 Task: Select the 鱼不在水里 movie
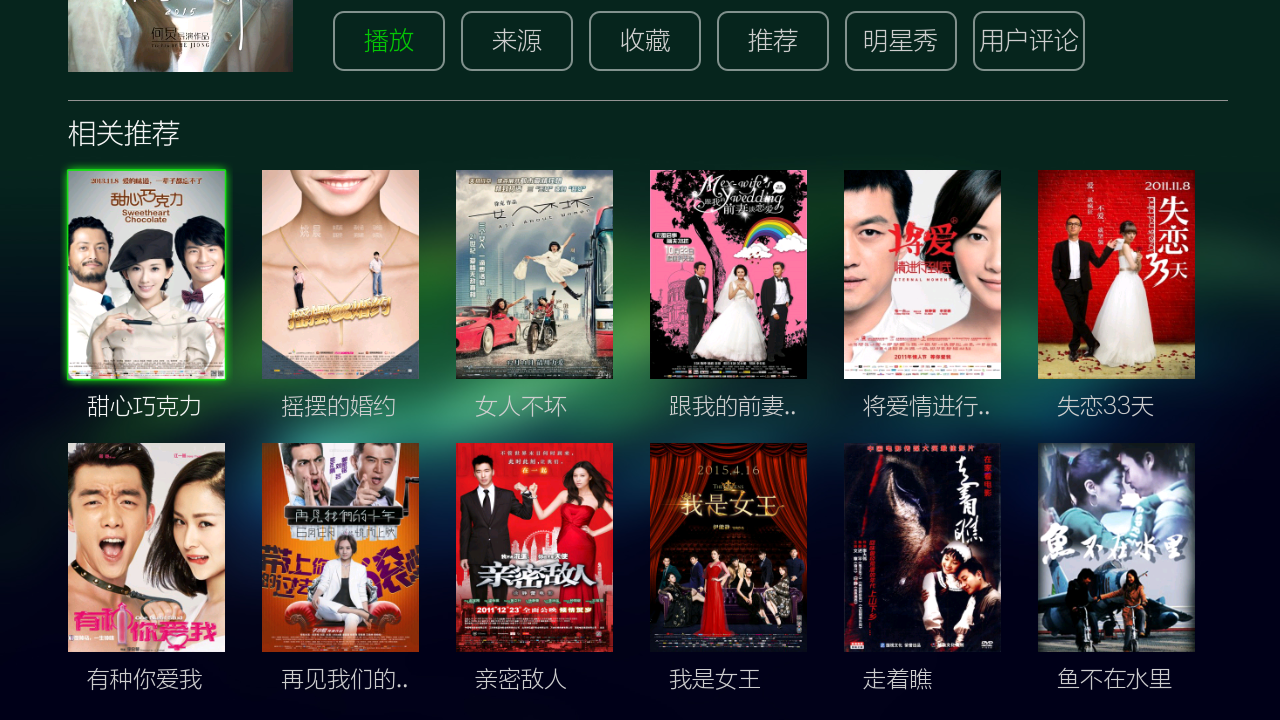pyautogui.click(x=1116, y=548)
